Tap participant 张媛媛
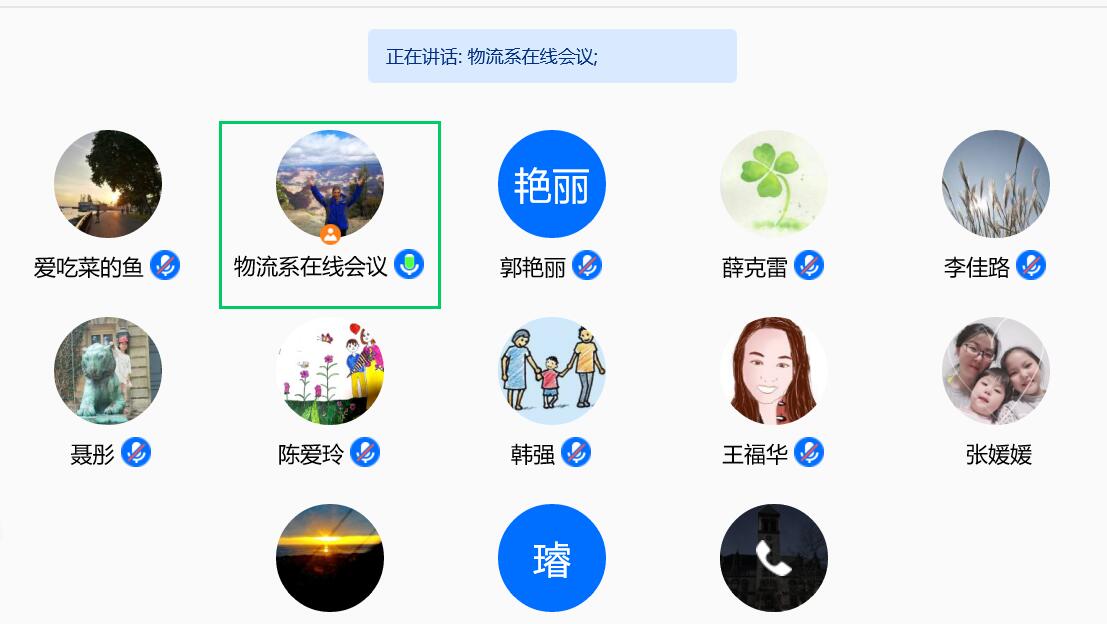 pyautogui.click(x=996, y=371)
